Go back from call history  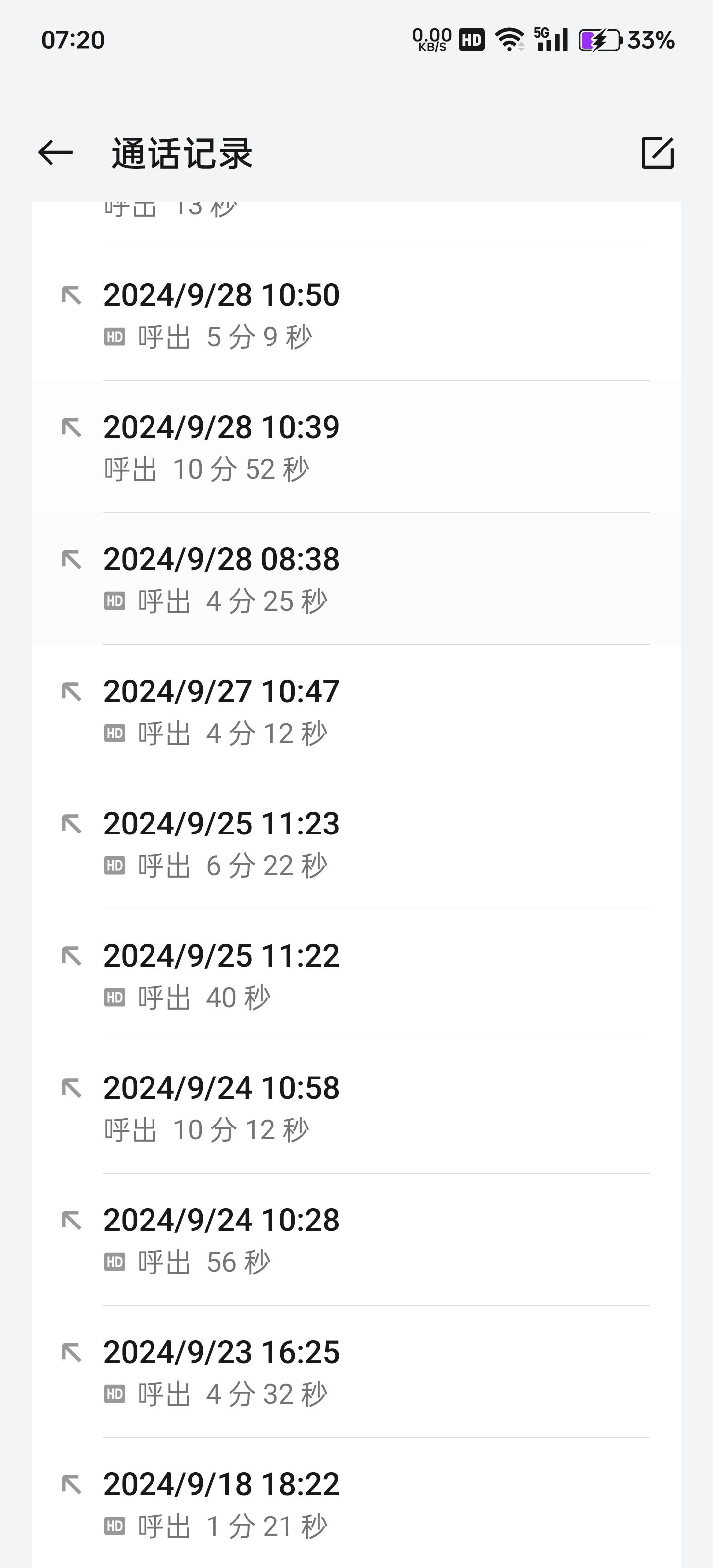tap(55, 152)
